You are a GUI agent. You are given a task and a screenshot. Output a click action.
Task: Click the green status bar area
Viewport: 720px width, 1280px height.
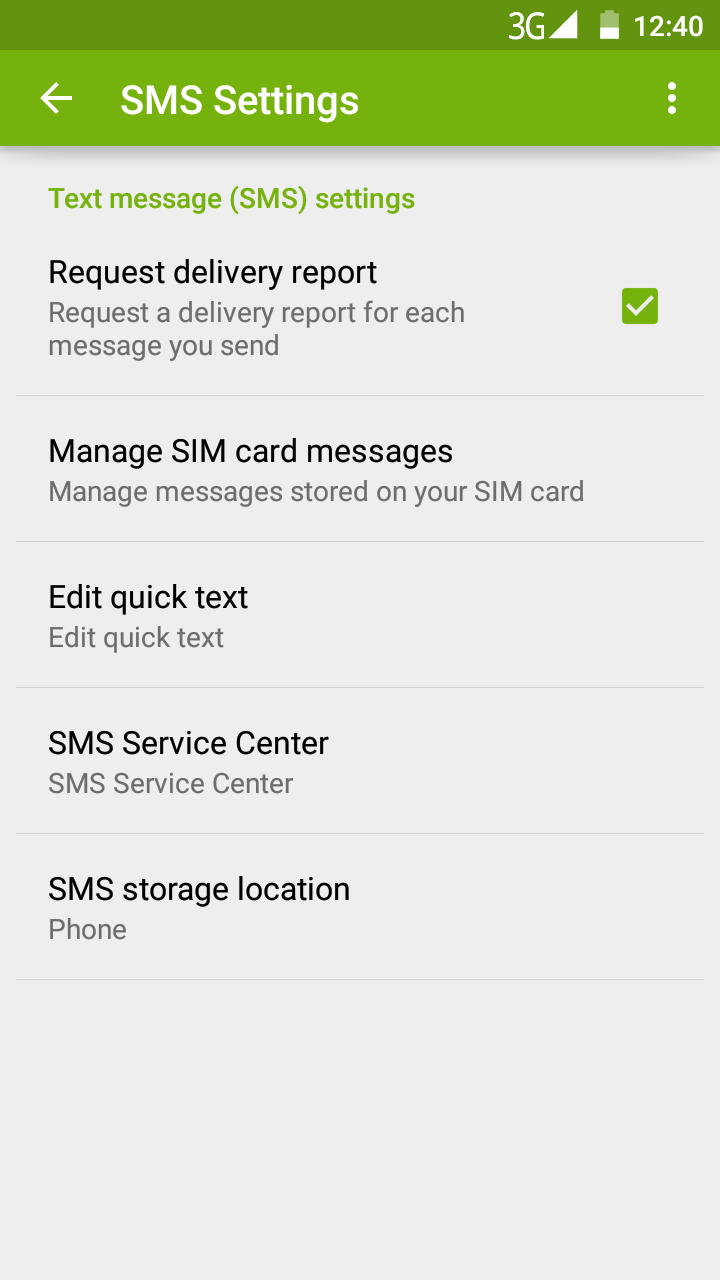[x=300, y=25]
